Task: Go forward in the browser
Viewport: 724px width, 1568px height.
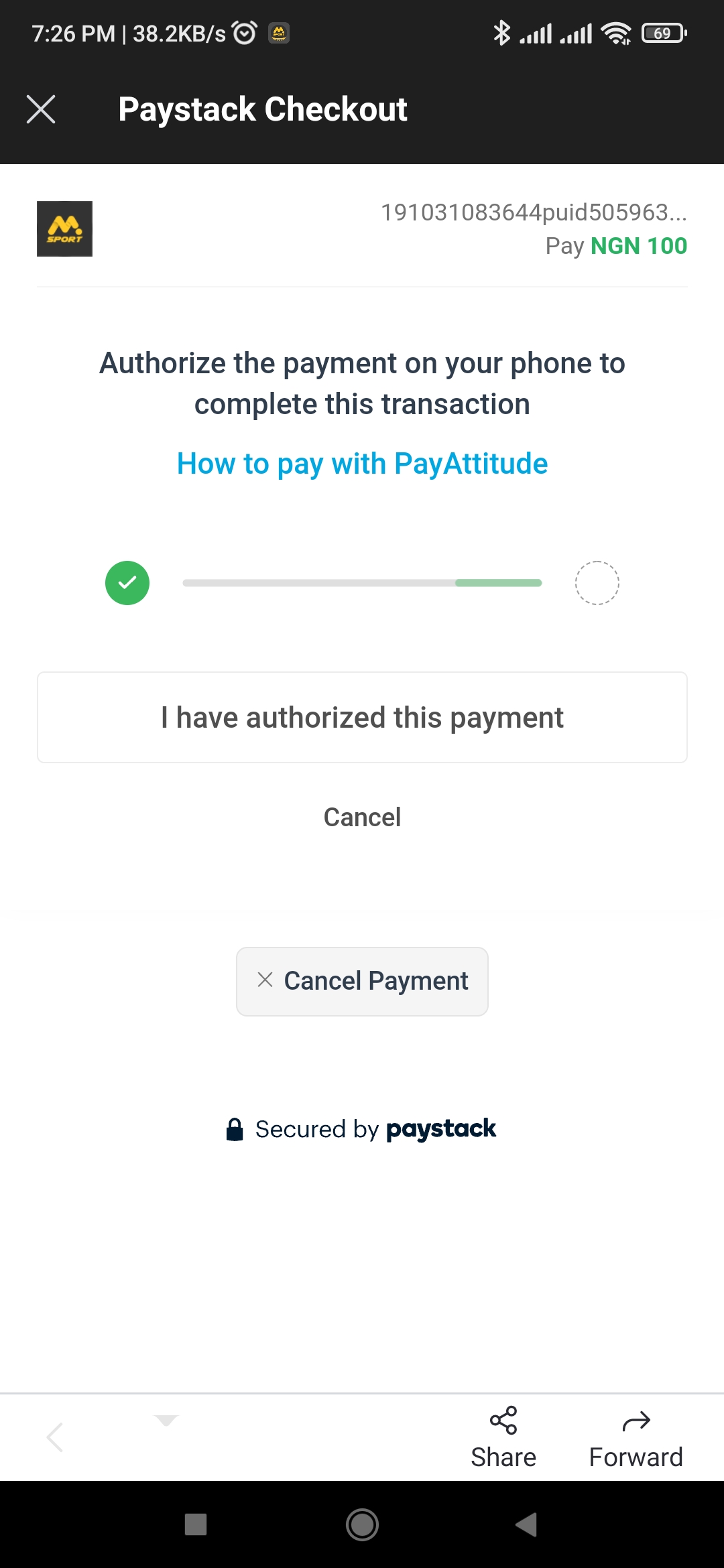Action: pyautogui.click(x=636, y=1437)
